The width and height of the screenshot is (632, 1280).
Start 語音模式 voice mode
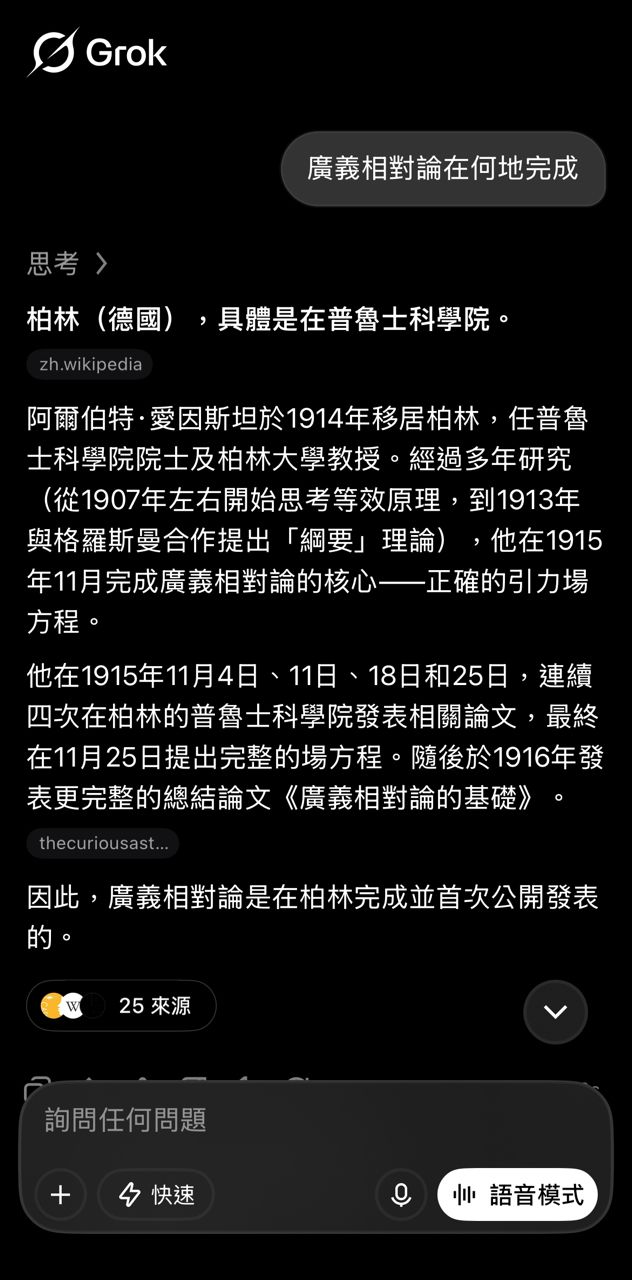click(x=518, y=1194)
